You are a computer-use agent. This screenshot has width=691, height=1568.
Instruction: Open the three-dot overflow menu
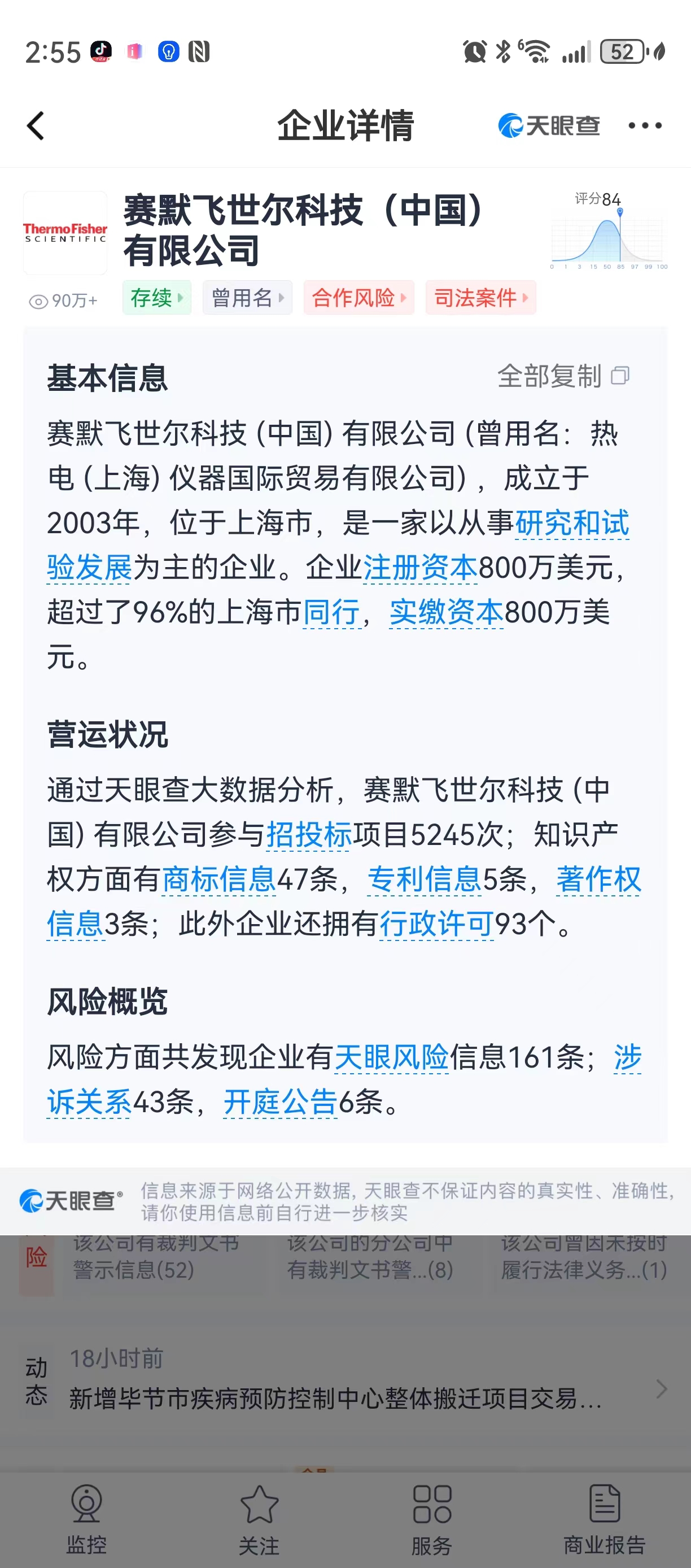point(645,125)
